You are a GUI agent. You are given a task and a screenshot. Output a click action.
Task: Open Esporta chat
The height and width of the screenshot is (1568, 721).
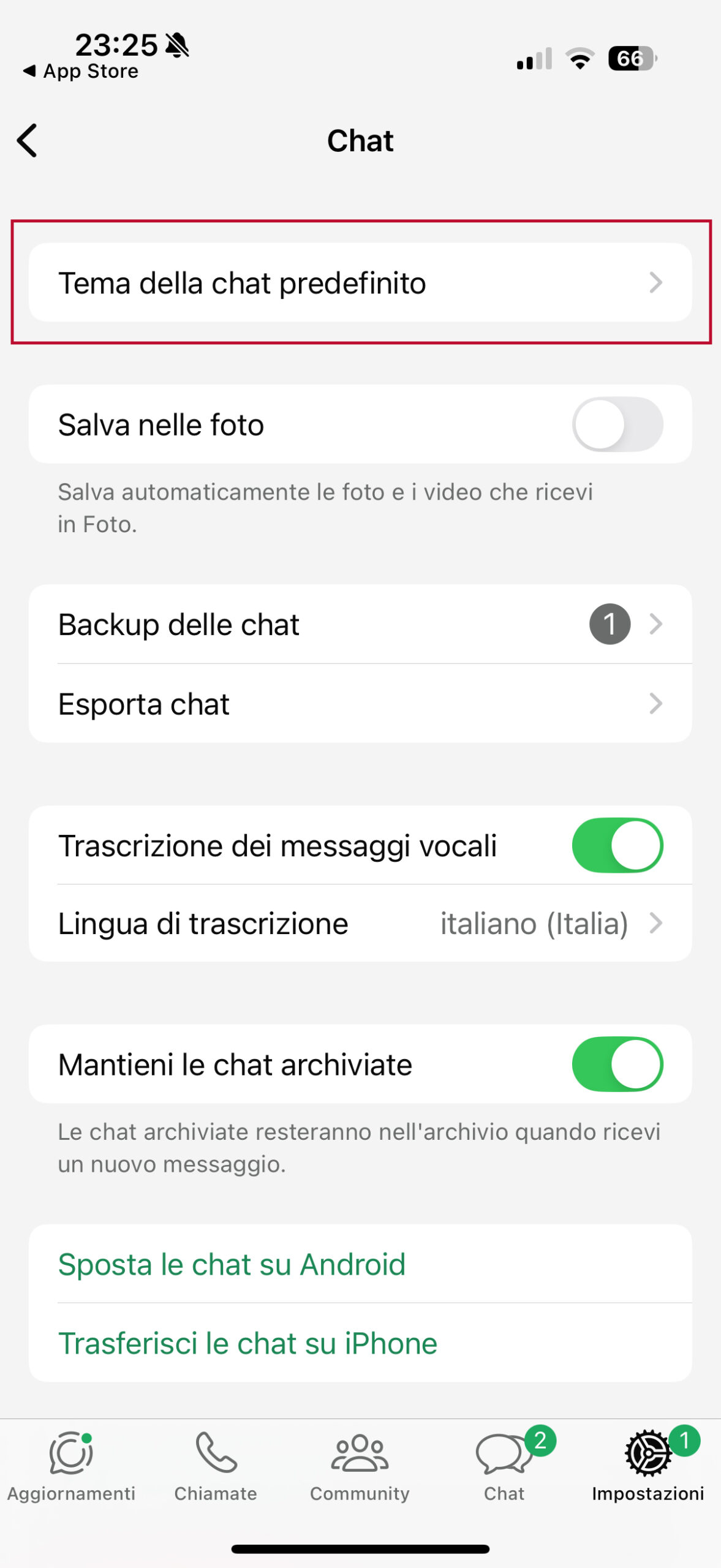(x=360, y=704)
